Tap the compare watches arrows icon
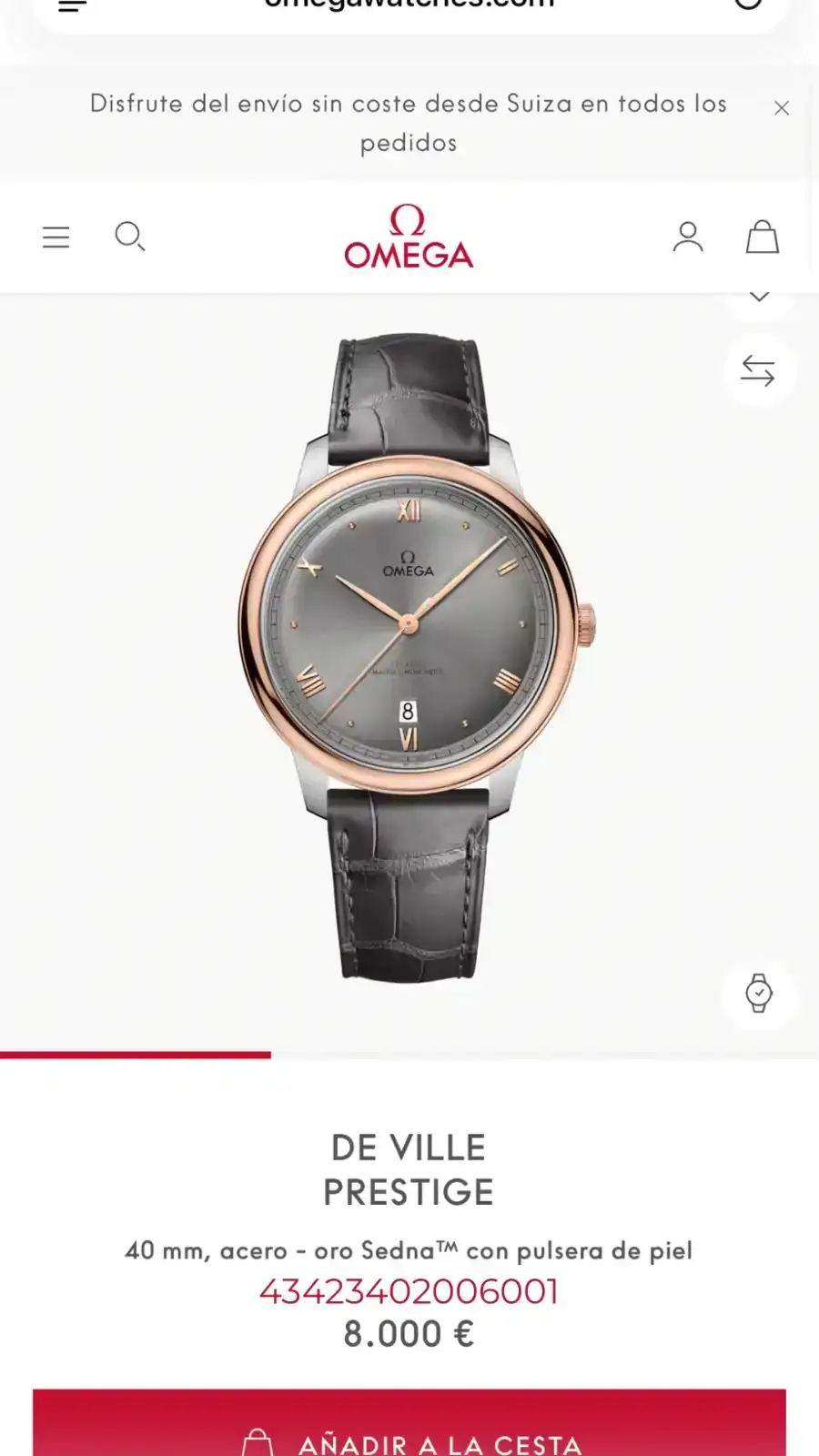Image resolution: width=819 pixels, height=1456 pixels. [x=758, y=370]
